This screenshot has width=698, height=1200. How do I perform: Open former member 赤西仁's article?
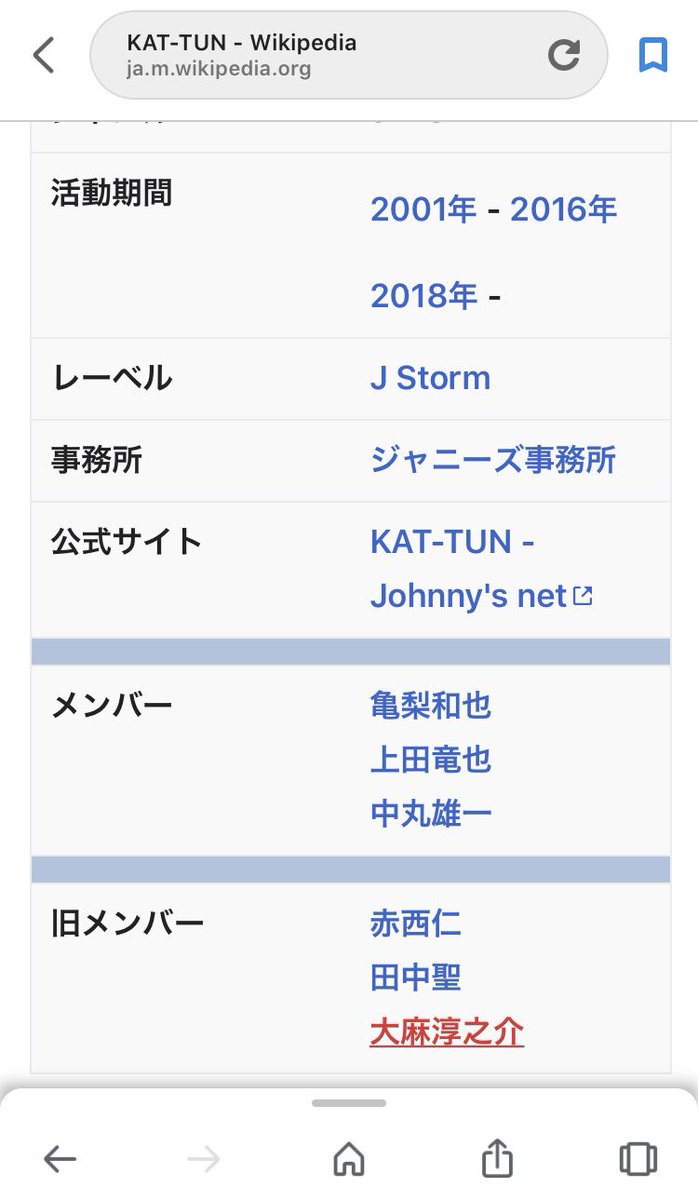(x=416, y=923)
